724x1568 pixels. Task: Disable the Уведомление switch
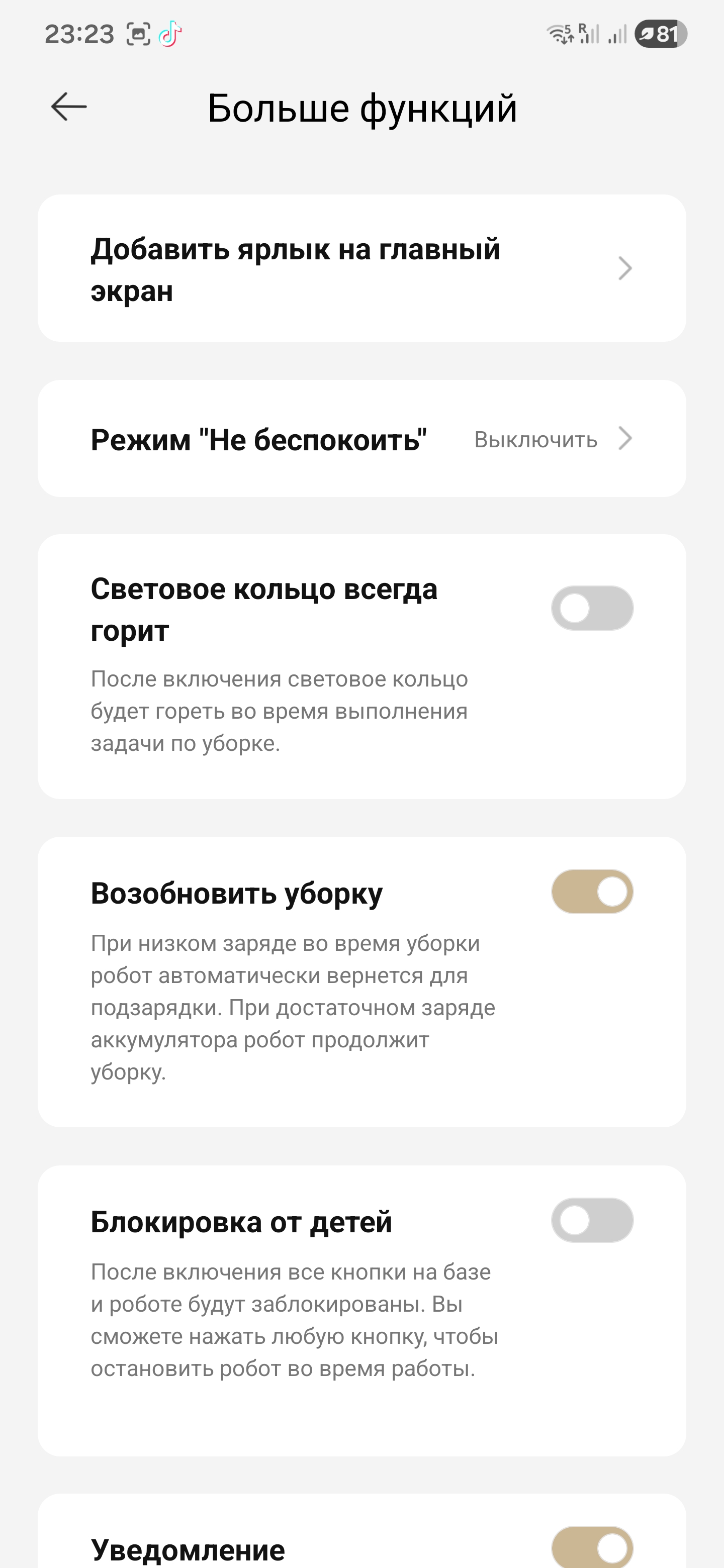pos(592,1547)
